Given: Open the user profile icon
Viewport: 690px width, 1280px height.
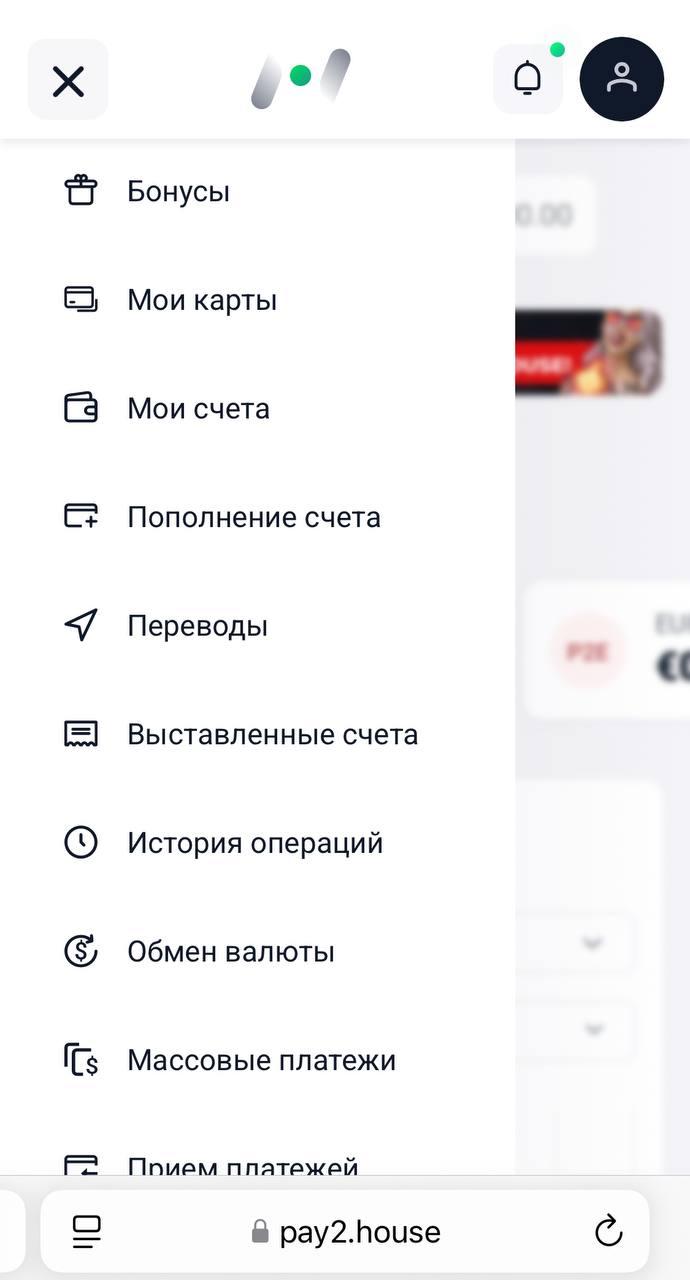Looking at the screenshot, I should 621,79.
